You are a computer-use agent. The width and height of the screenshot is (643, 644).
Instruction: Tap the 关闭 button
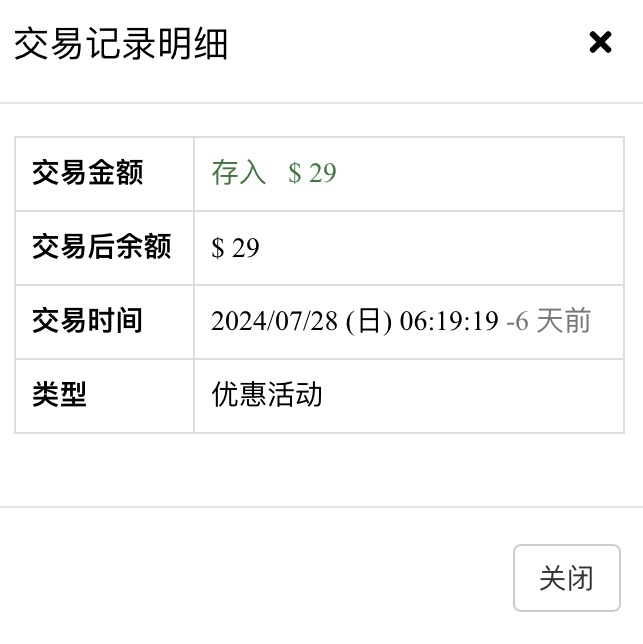pos(566,578)
